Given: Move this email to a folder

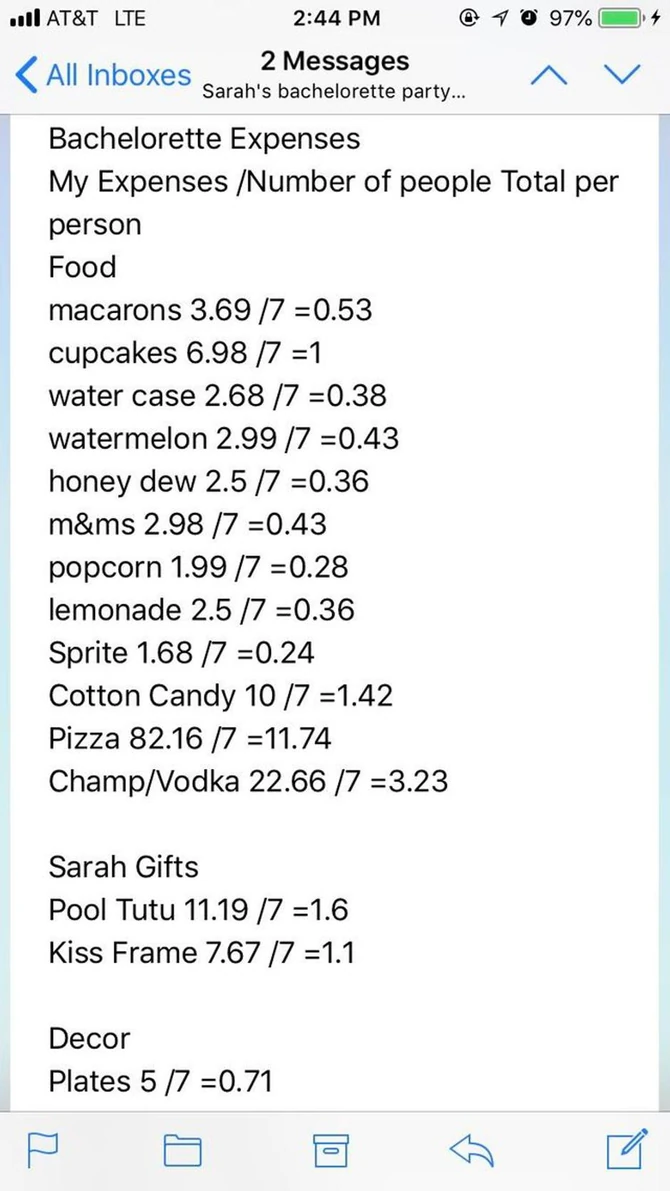Looking at the screenshot, I should pos(183,1150).
